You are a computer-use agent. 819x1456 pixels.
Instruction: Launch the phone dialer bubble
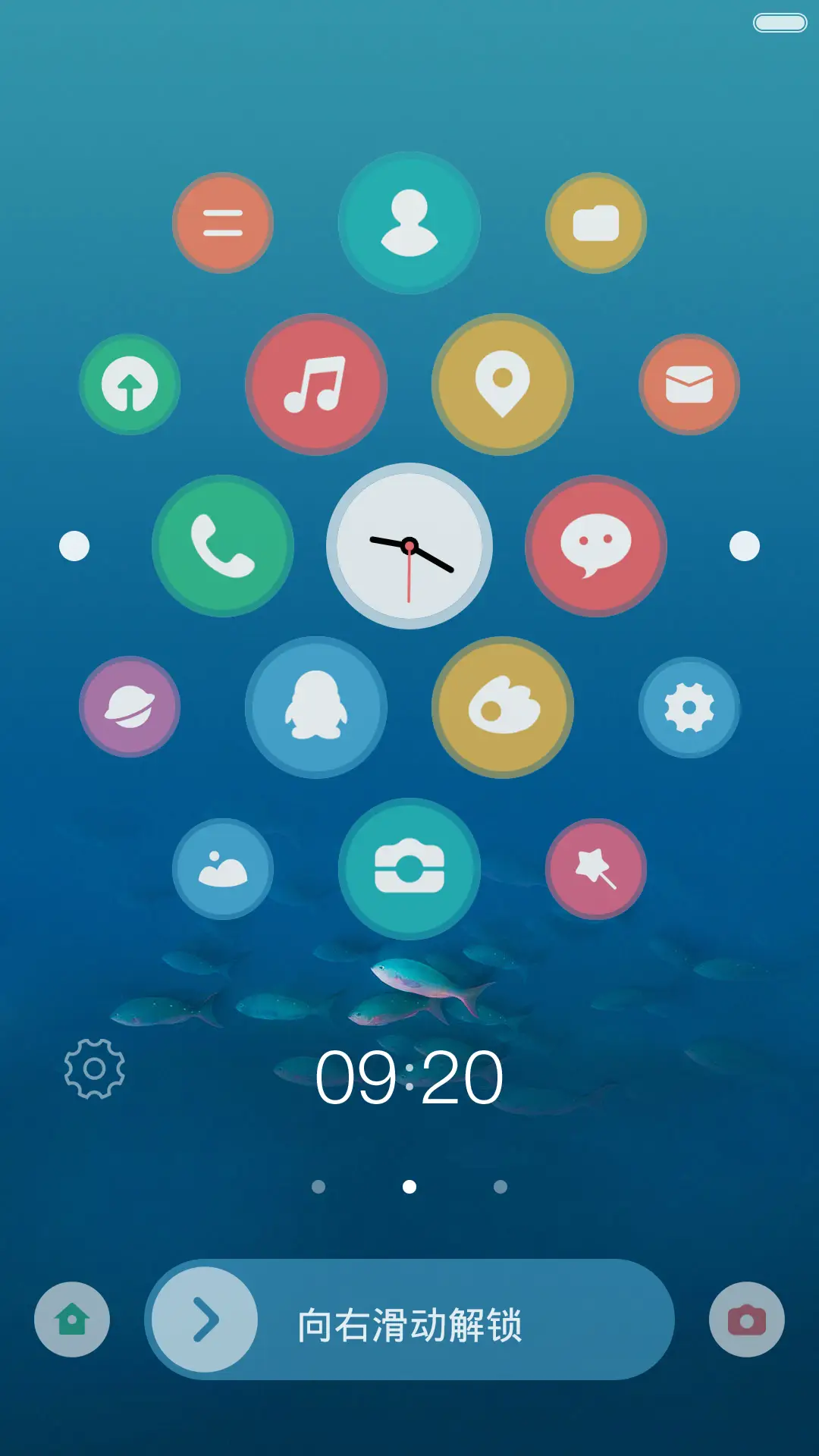pos(223,546)
